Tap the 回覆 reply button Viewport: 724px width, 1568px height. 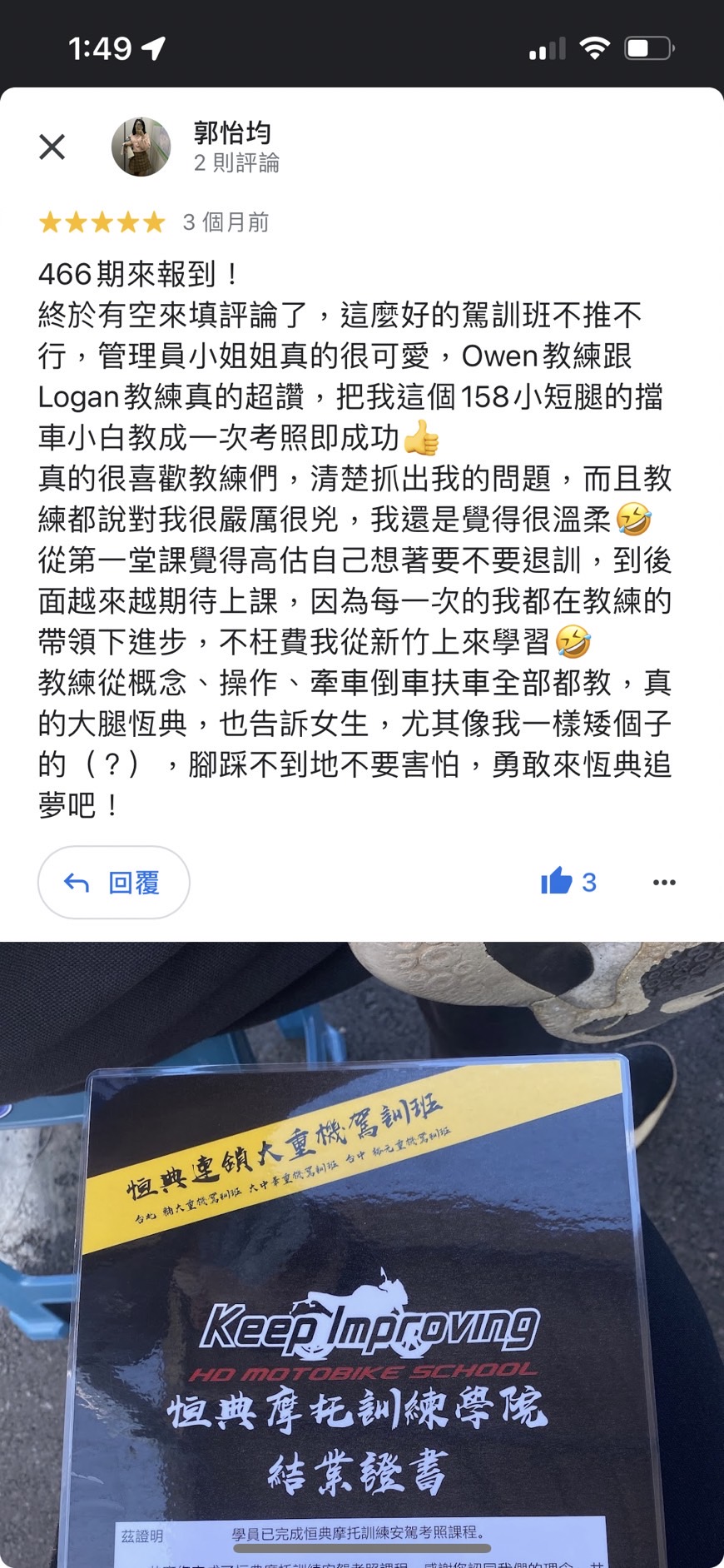114,883
